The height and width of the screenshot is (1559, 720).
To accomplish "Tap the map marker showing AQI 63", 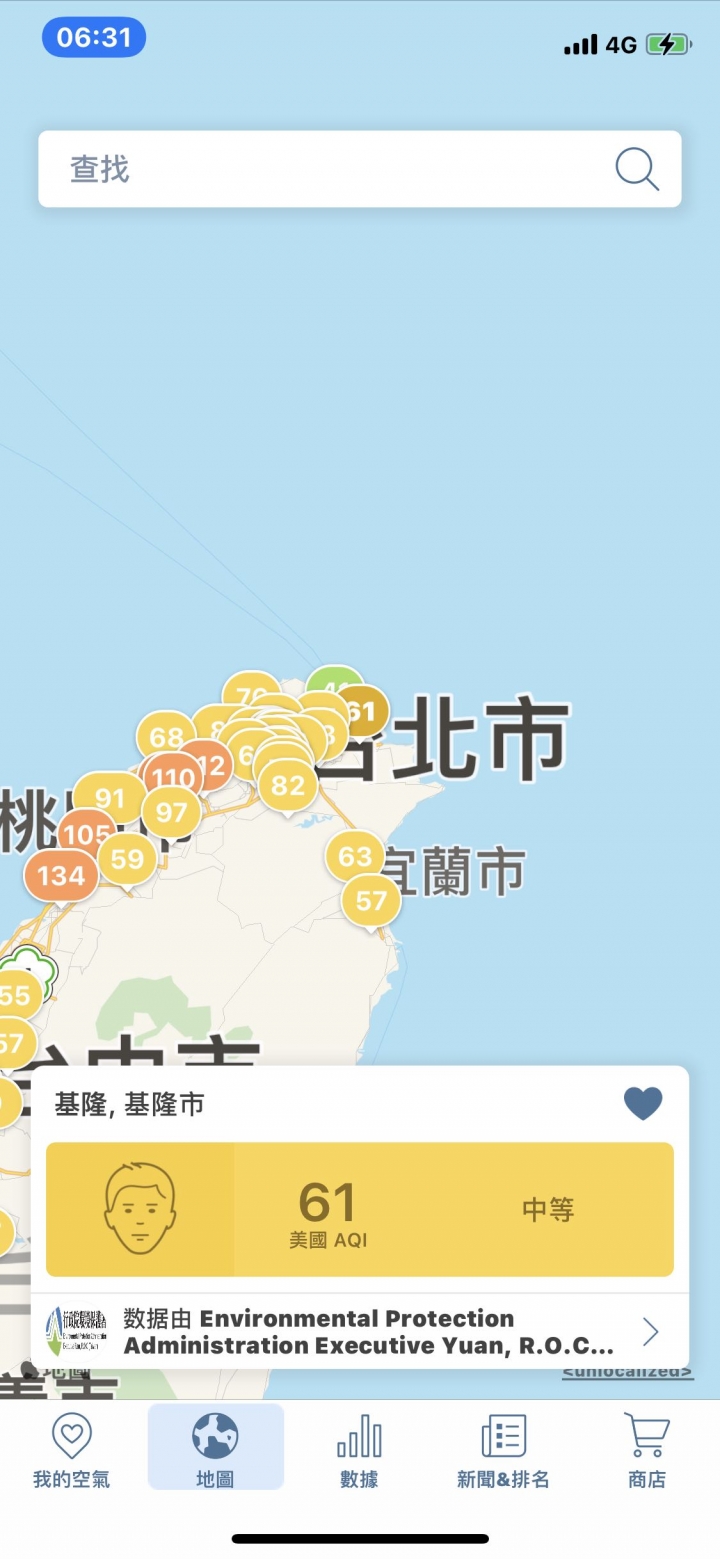I will pos(355,856).
